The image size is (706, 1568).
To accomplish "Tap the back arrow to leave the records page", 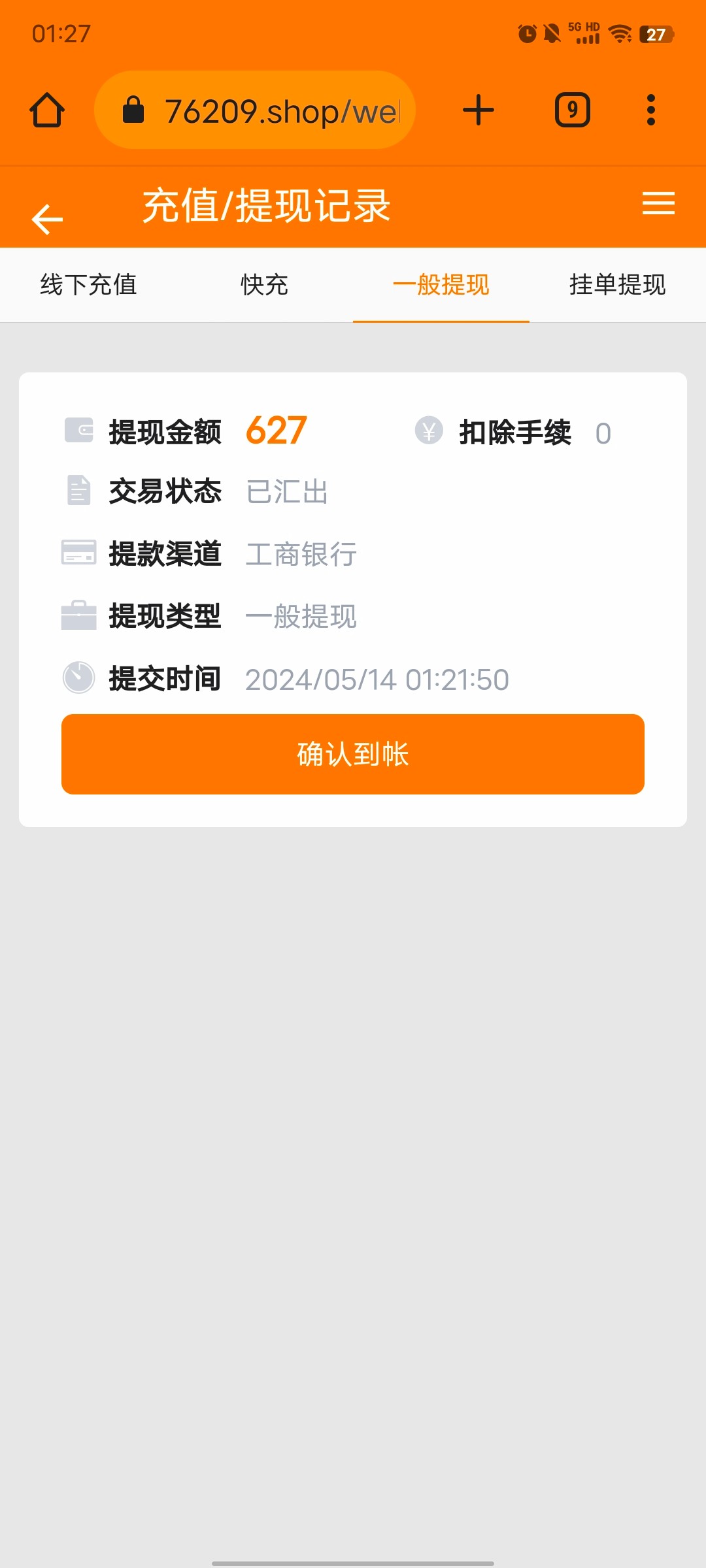I will click(x=46, y=218).
